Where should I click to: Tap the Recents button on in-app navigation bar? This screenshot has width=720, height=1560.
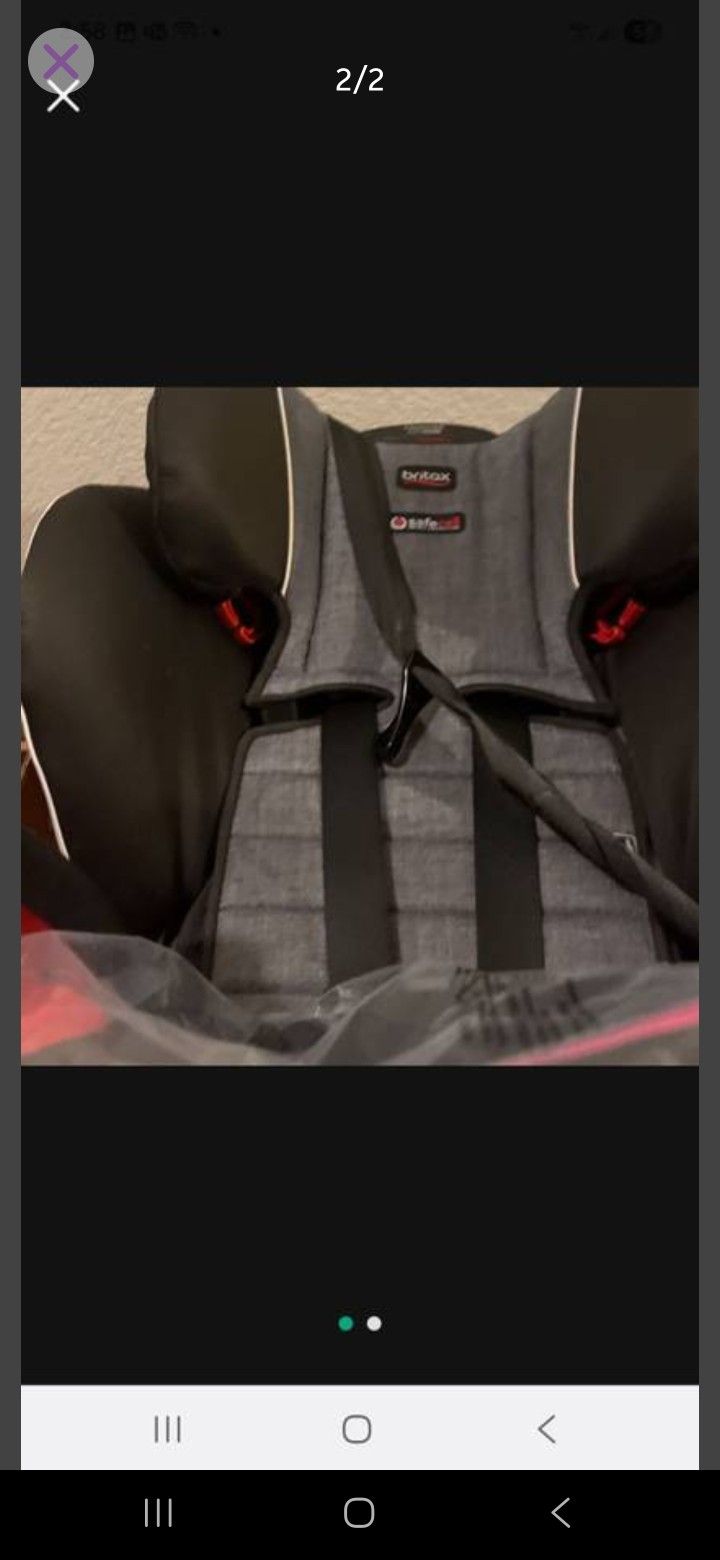point(166,1428)
